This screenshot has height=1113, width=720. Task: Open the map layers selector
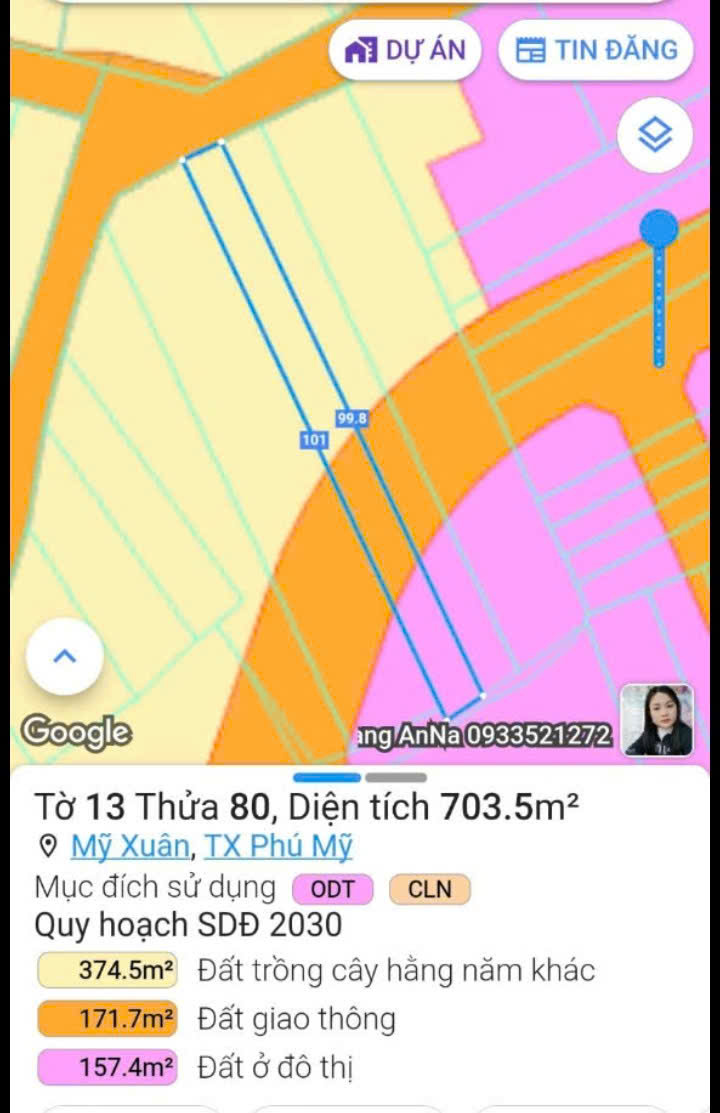coord(655,134)
